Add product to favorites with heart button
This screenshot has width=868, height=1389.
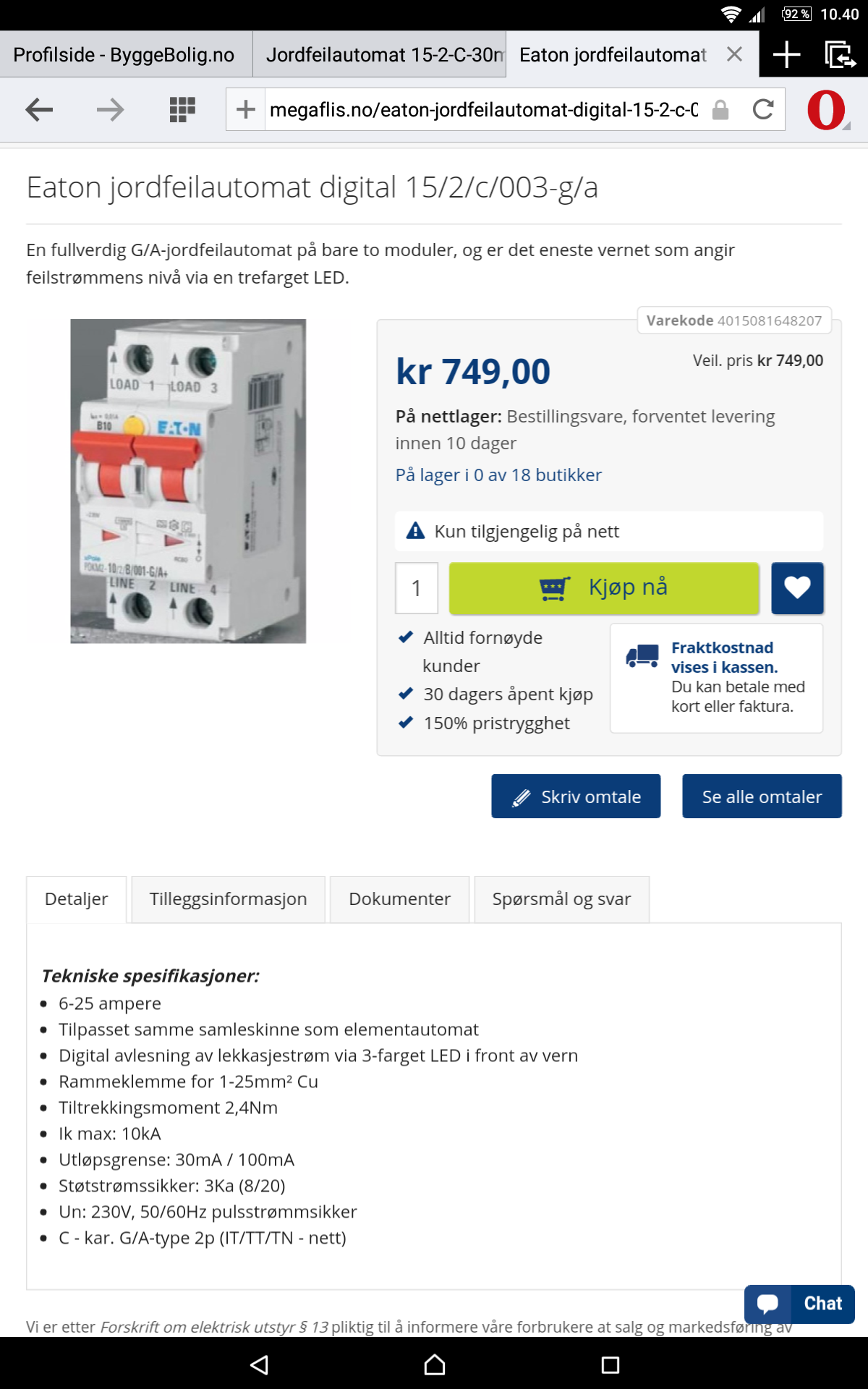(x=797, y=588)
